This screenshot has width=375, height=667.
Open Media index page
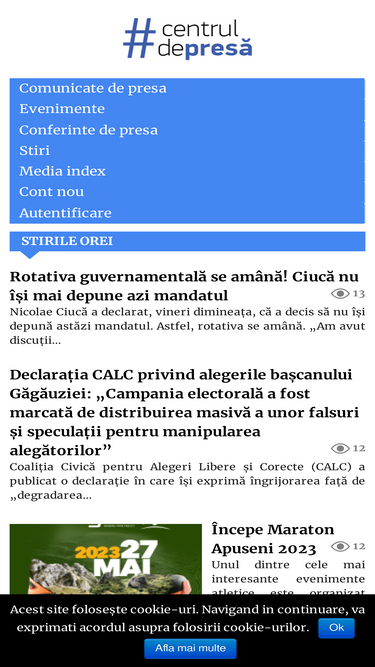click(62, 171)
